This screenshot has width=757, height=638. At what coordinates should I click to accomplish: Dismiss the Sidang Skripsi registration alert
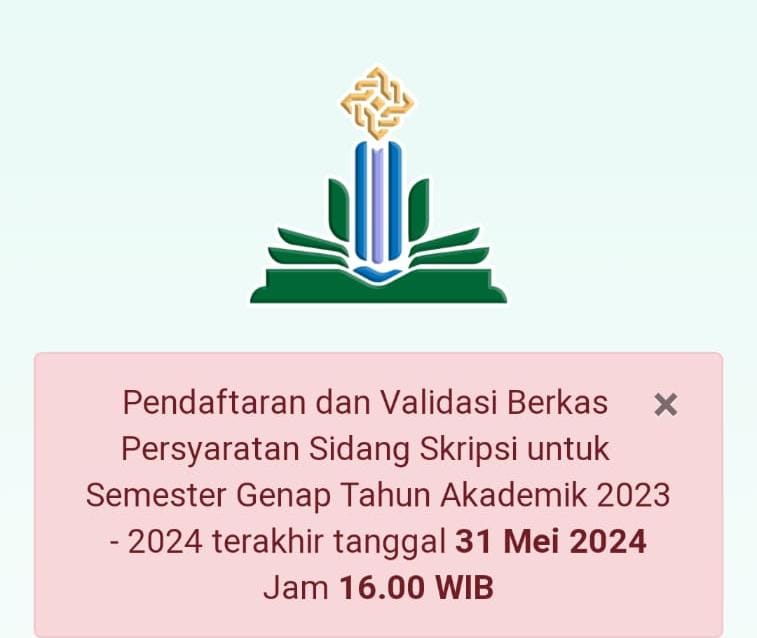click(665, 404)
